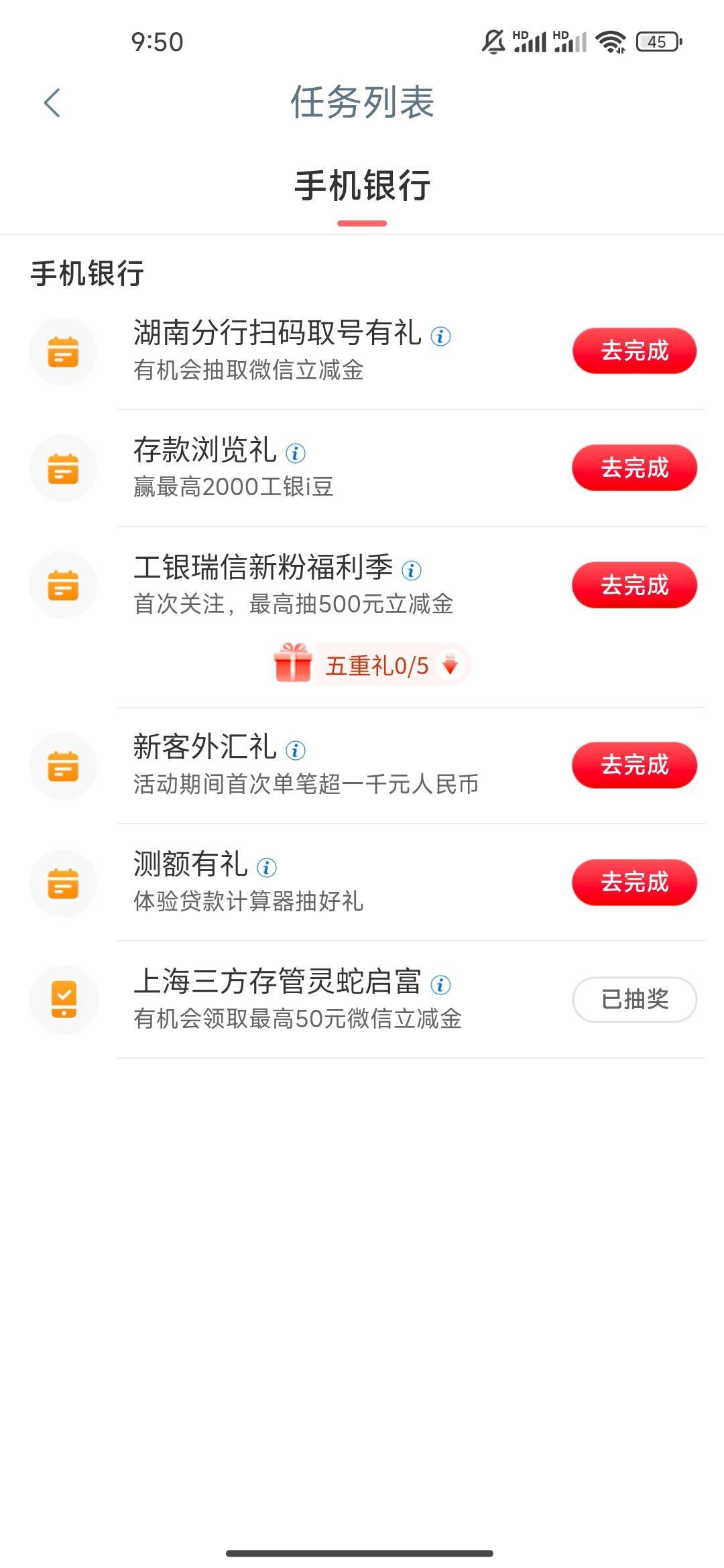Image resolution: width=724 pixels, height=1568 pixels.
Task: Complete the 新客外汇礼 task via 去完成
Action: 634,765
